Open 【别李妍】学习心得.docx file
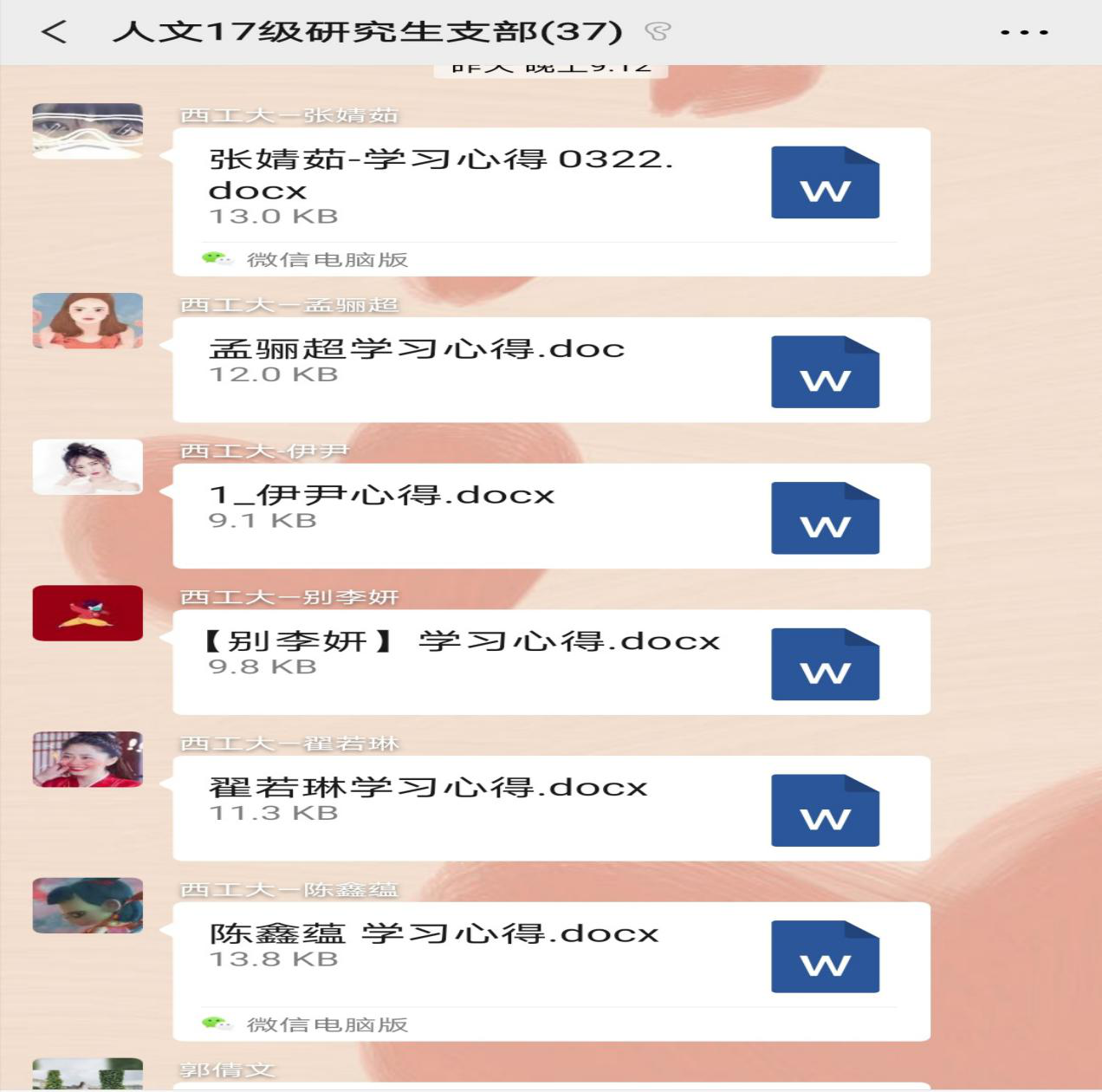Viewport: 1102px width, 1092px height. pyautogui.click(x=551, y=662)
